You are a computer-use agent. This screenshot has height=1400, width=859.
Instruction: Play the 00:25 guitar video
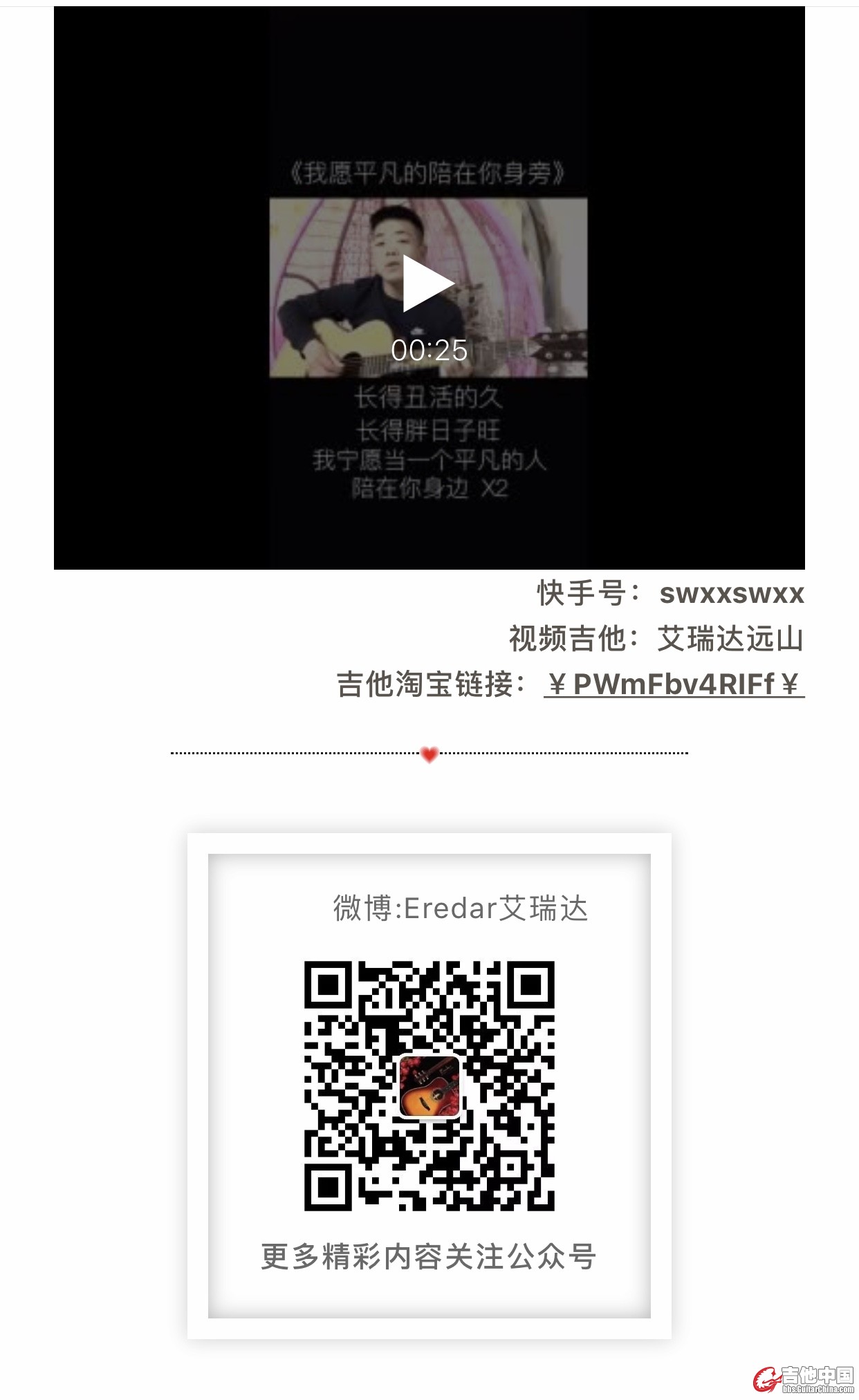point(428,284)
